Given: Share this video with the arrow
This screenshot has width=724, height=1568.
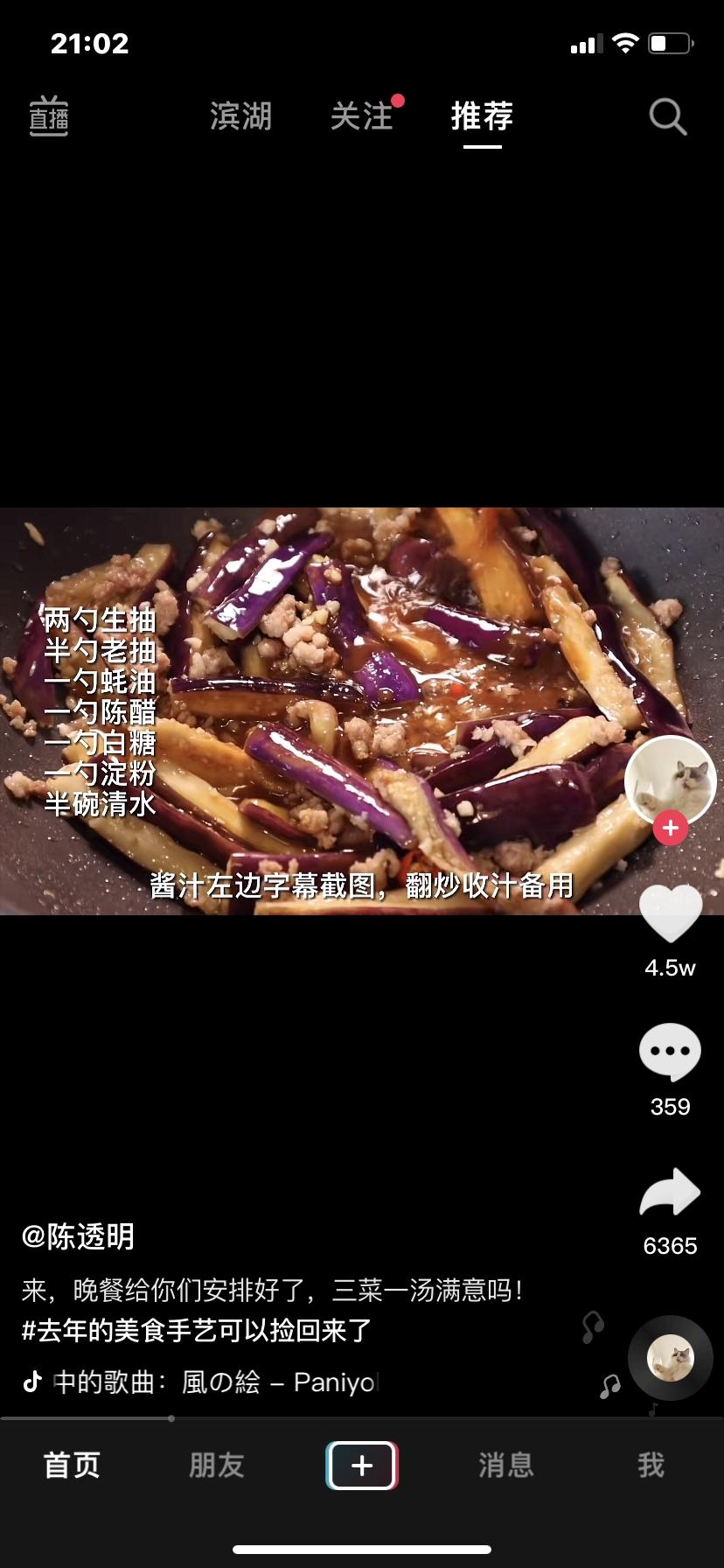Looking at the screenshot, I should tap(671, 1193).
